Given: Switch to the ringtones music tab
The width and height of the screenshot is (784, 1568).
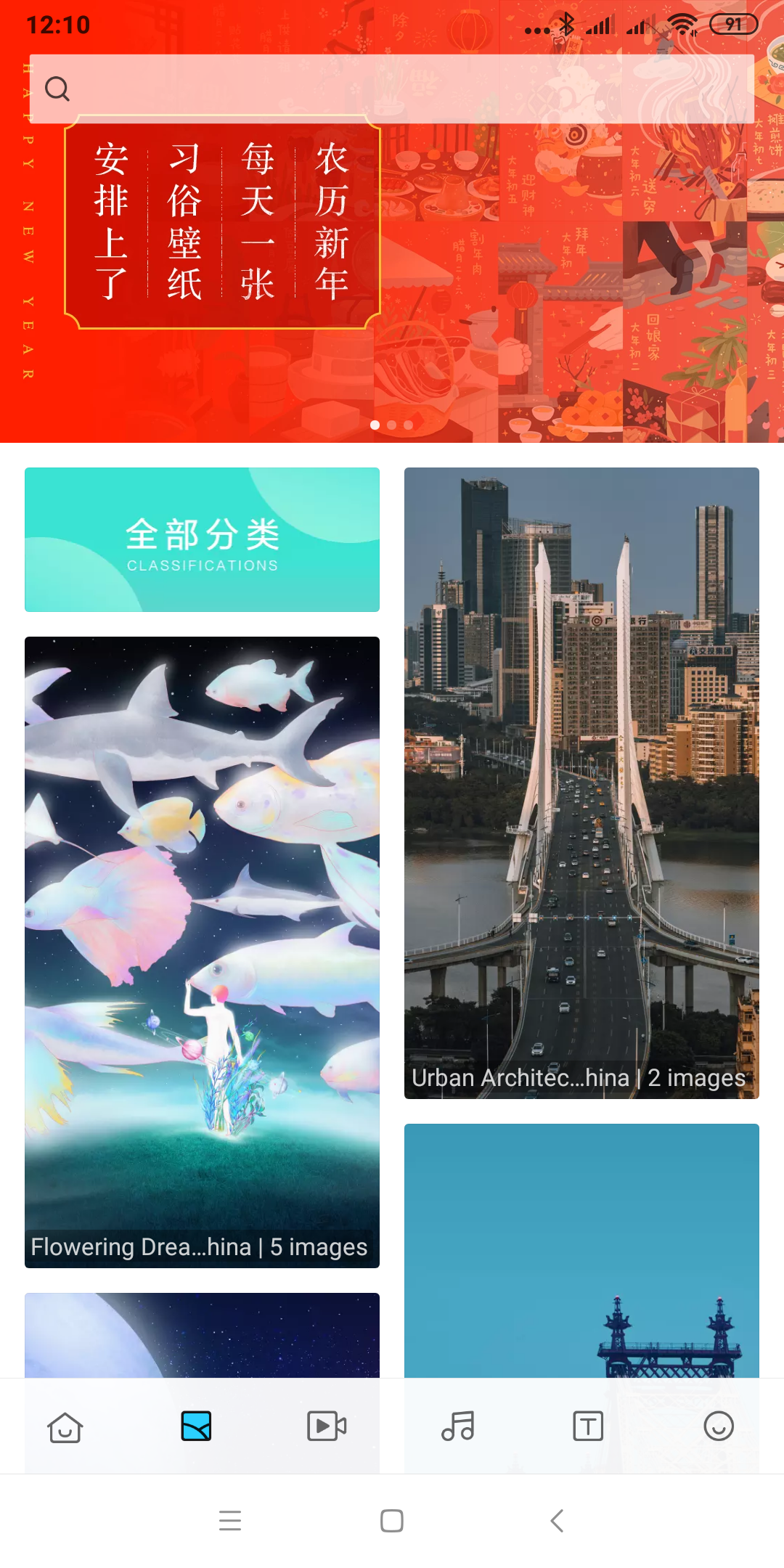Looking at the screenshot, I should [457, 1426].
